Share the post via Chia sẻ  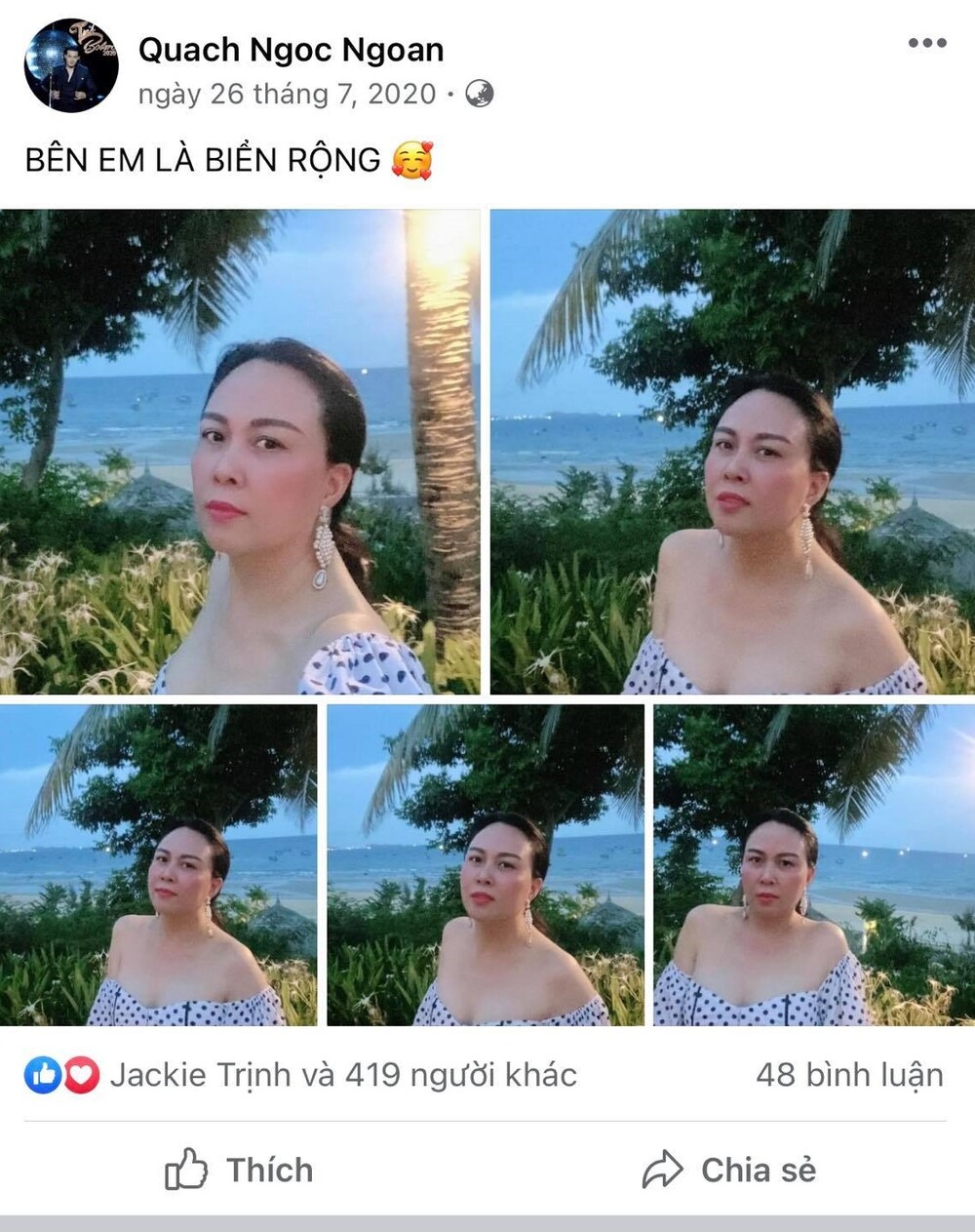tap(729, 1170)
